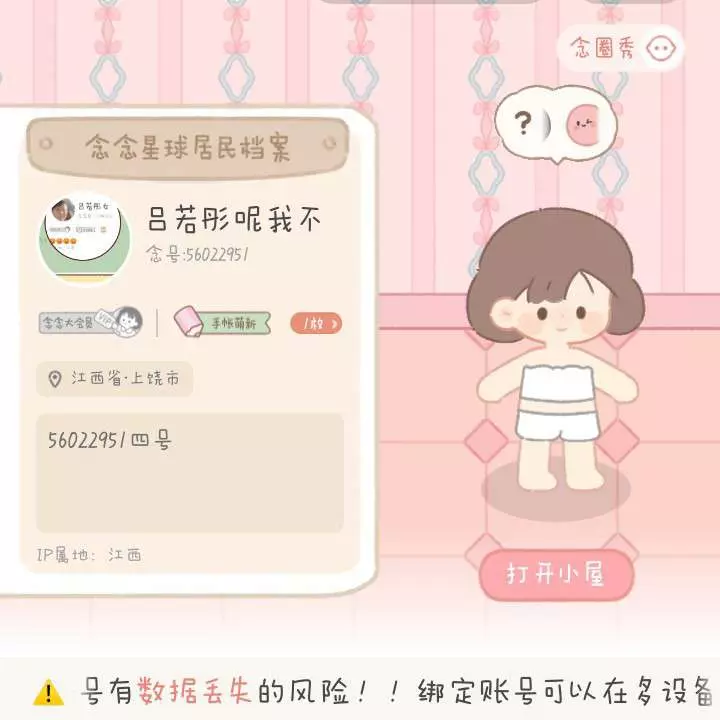This screenshot has height=720, width=720.
Task: Open the orange 1枚 badge chip
Action: pos(316,323)
